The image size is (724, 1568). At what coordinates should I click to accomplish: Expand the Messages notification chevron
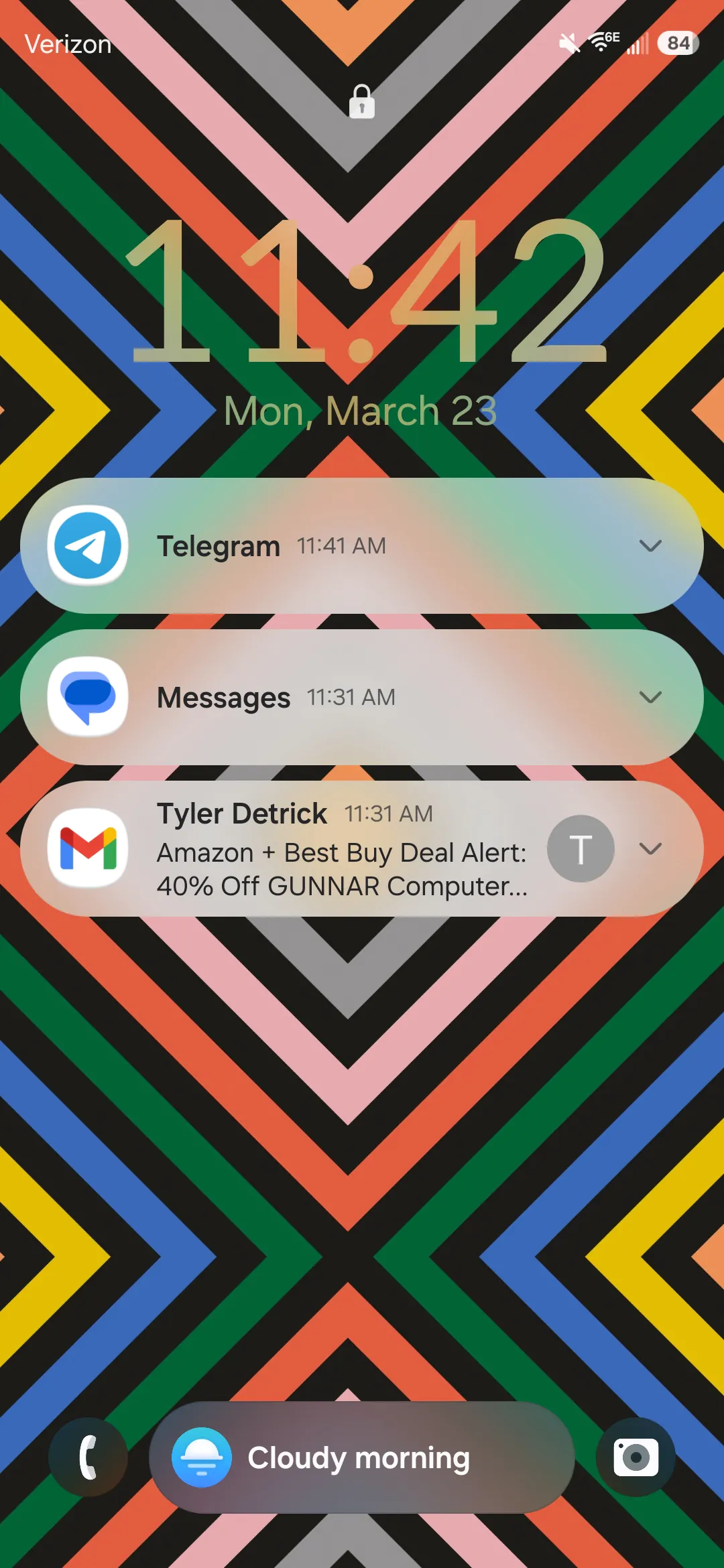[650, 698]
